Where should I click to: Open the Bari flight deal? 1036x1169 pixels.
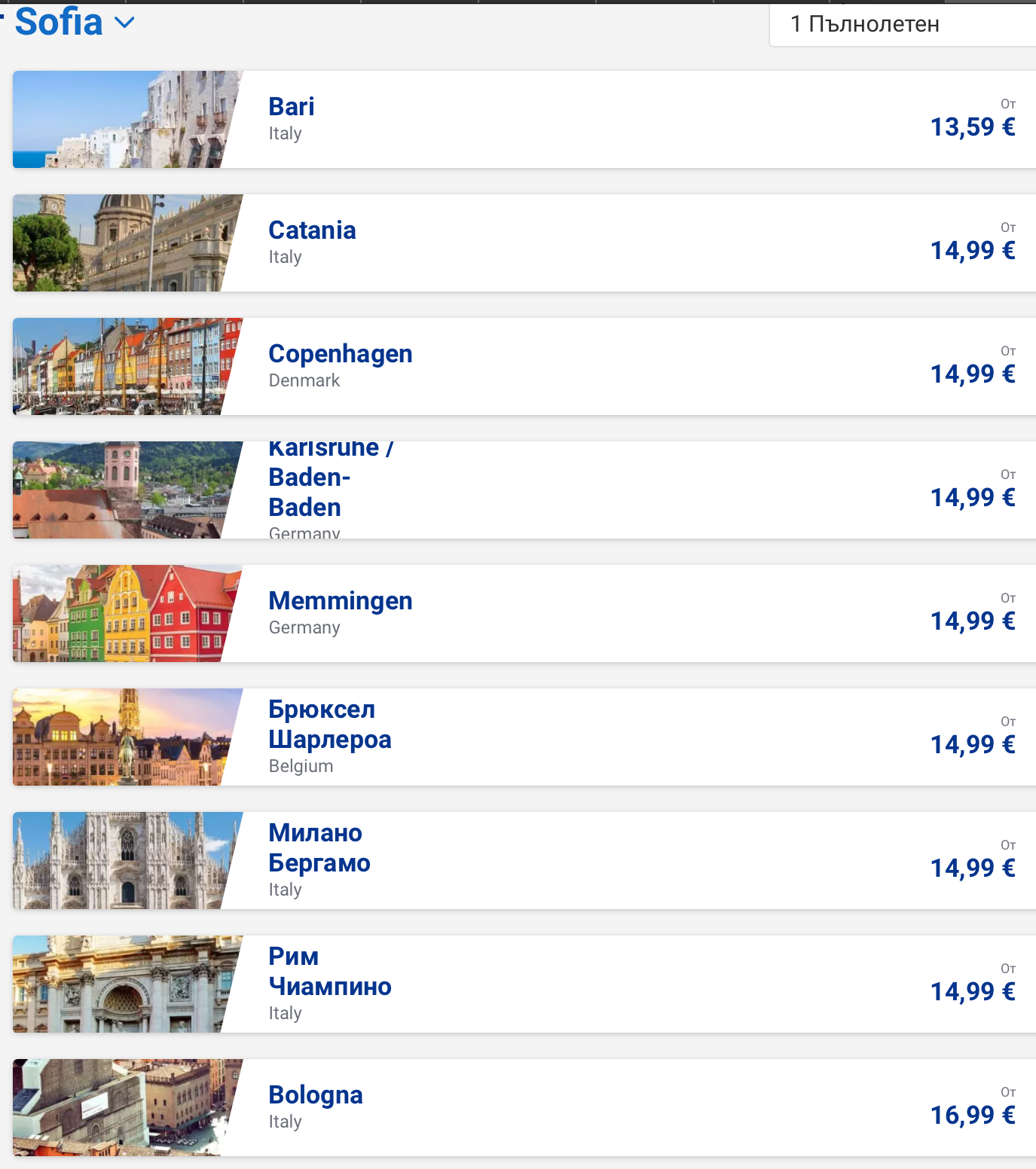coord(524,120)
